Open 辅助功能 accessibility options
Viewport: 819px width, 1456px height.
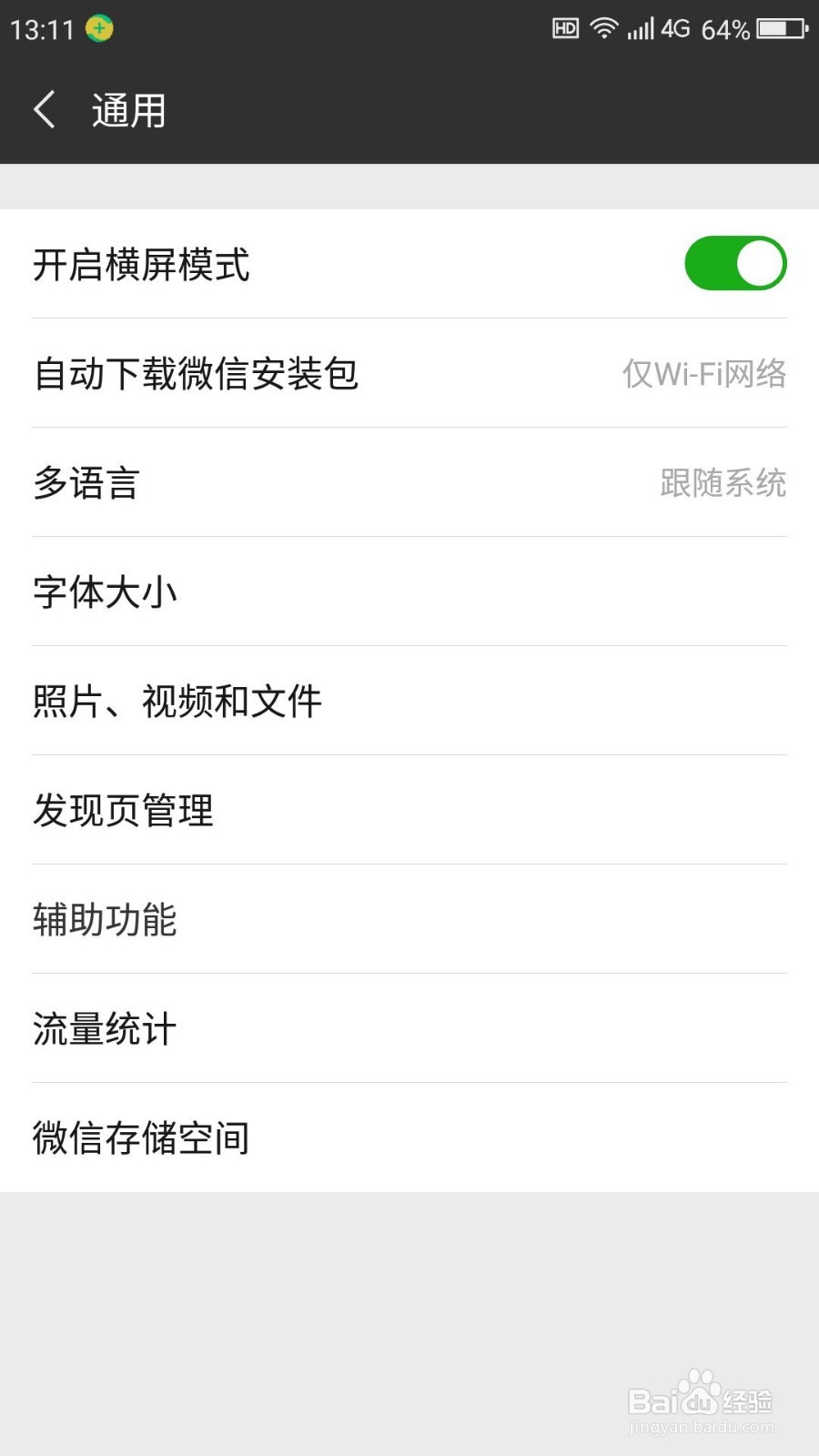409,919
